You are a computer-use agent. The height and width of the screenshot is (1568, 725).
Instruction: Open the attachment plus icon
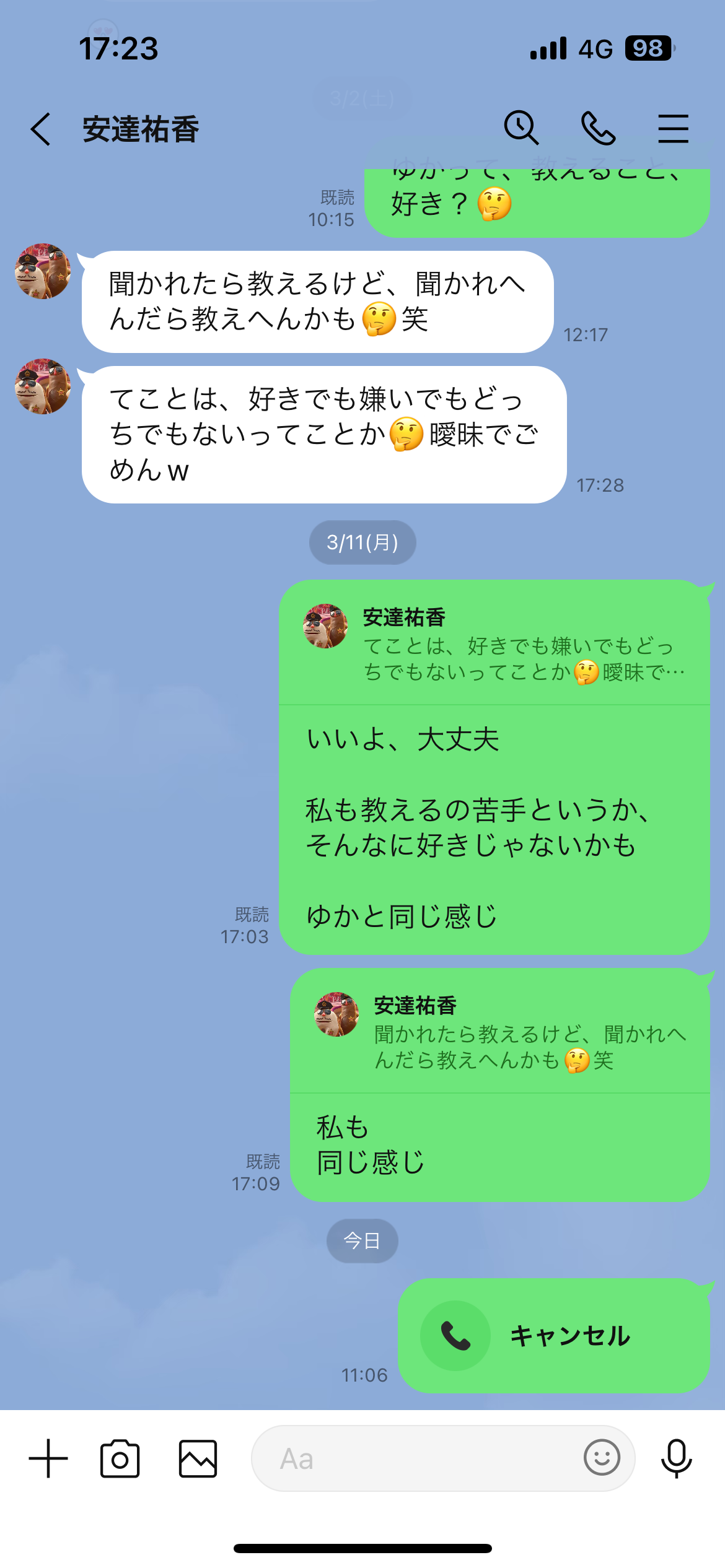click(x=48, y=1458)
